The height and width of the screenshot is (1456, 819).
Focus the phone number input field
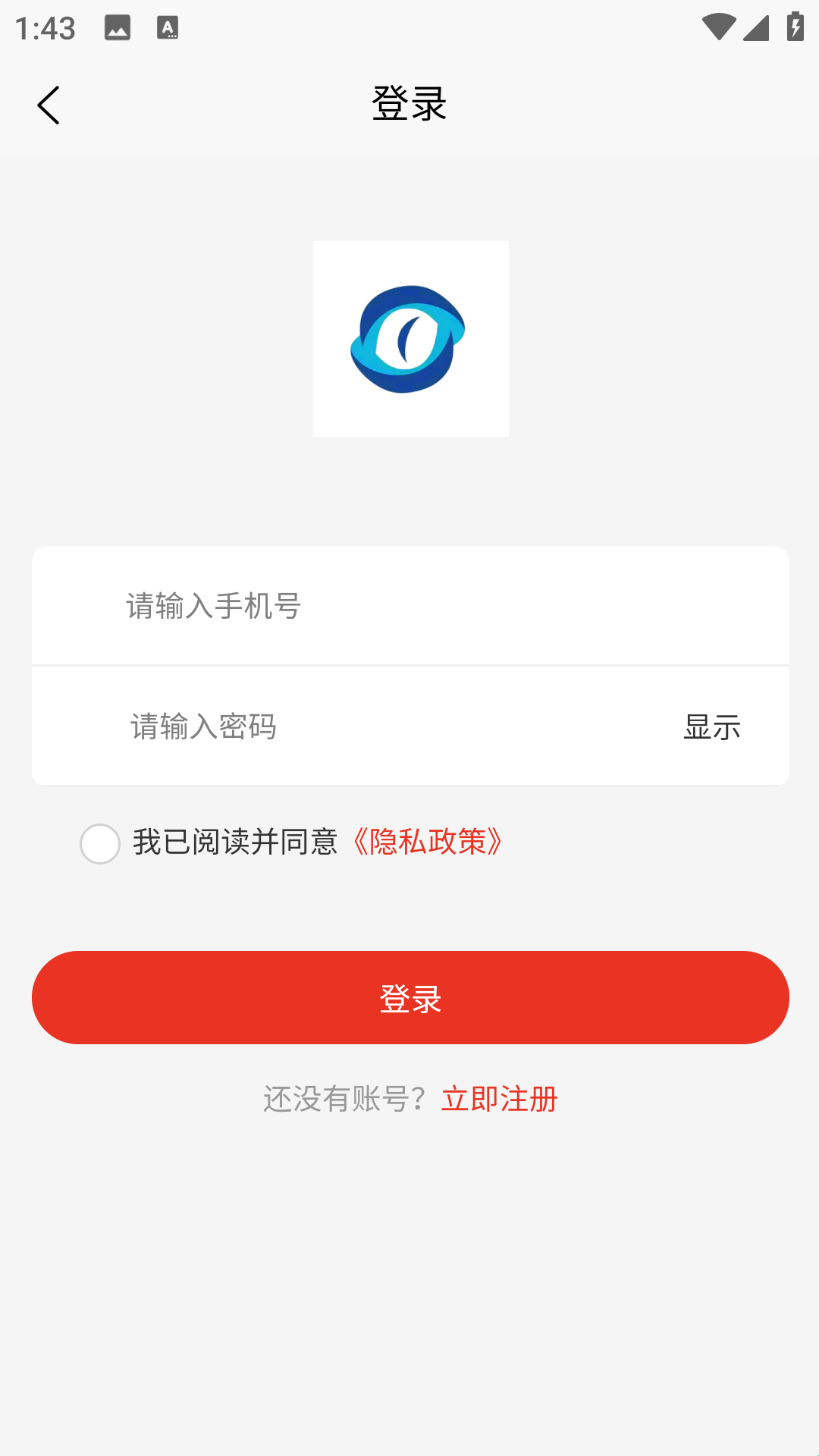pos(409,606)
